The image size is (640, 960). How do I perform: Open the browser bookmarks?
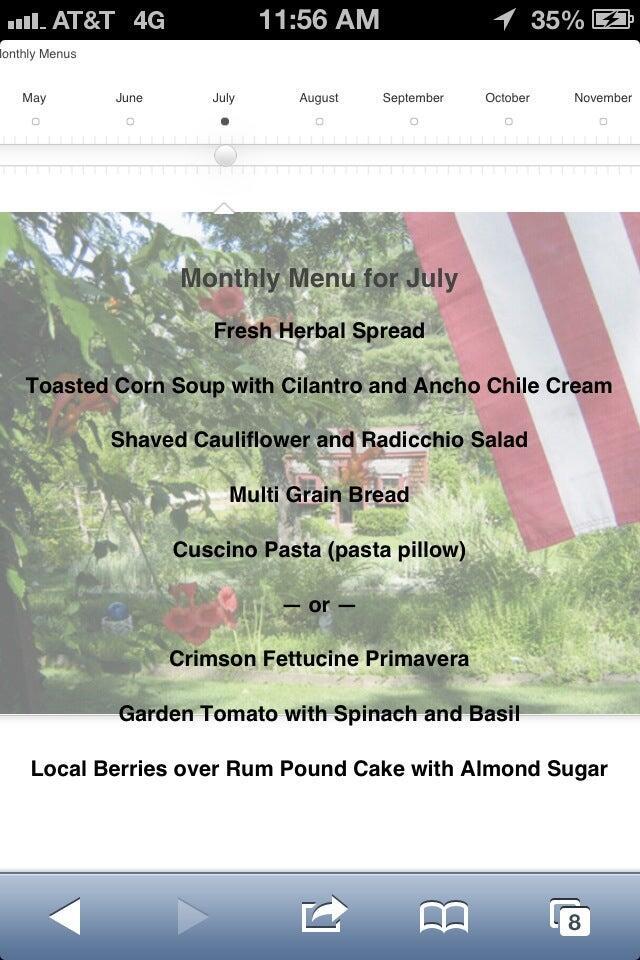pyautogui.click(x=444, y=916)
